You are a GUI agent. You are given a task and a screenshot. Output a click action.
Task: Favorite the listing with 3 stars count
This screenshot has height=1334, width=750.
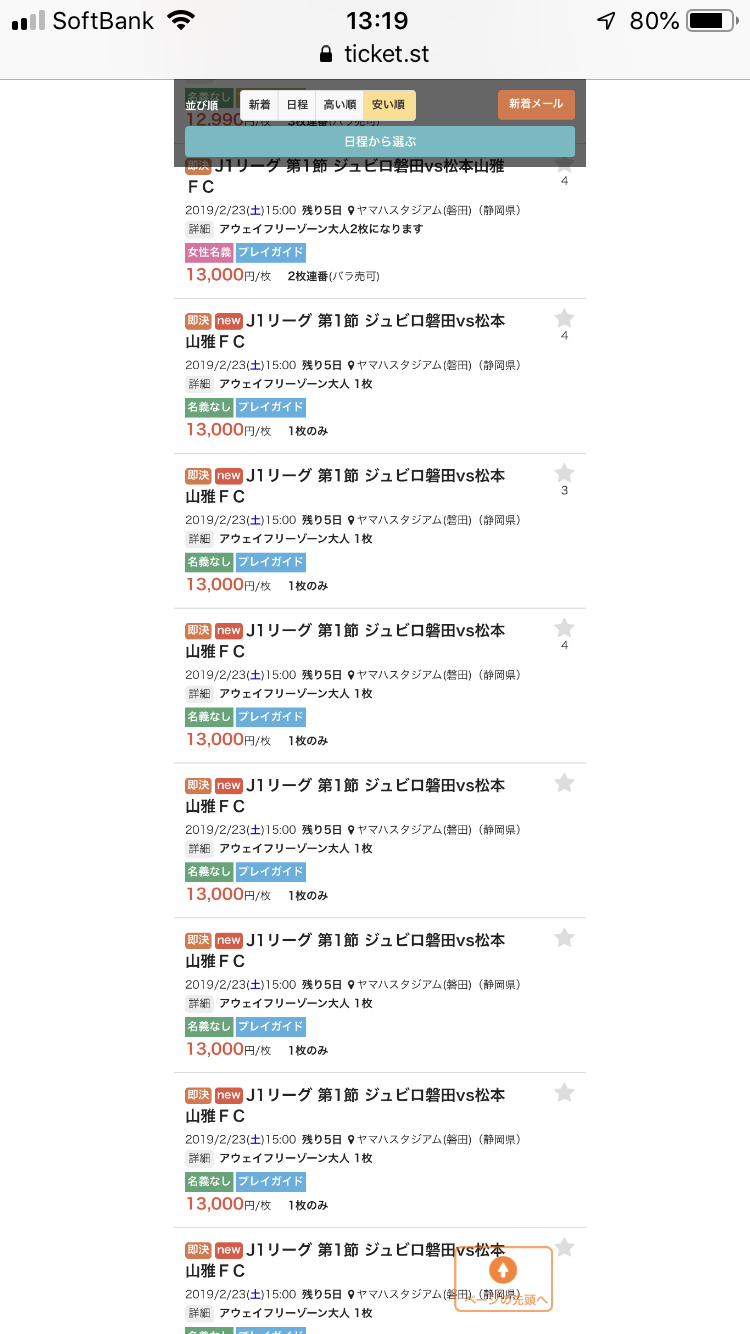pos(564,473)
